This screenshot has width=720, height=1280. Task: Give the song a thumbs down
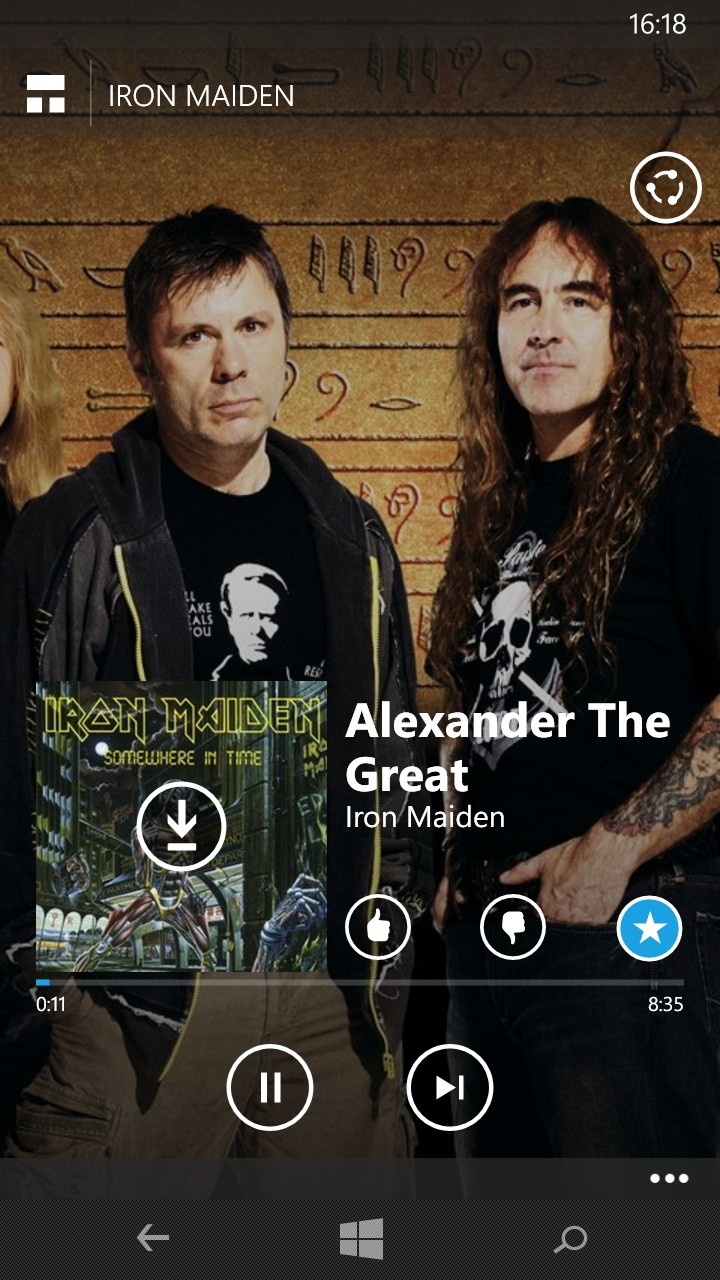[x=513, y=927]
